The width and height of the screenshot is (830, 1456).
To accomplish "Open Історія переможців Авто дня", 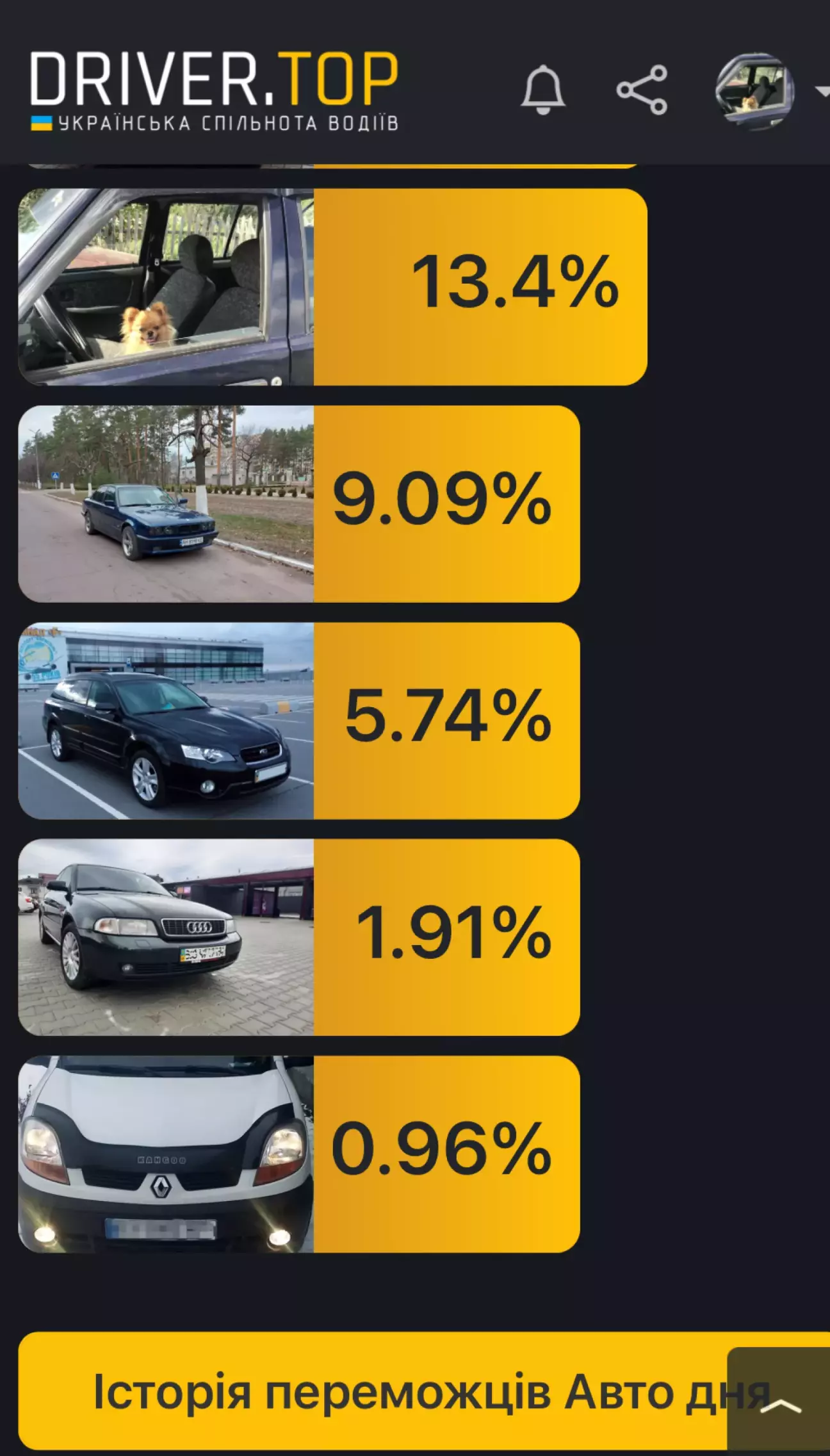I will 371,1391.
